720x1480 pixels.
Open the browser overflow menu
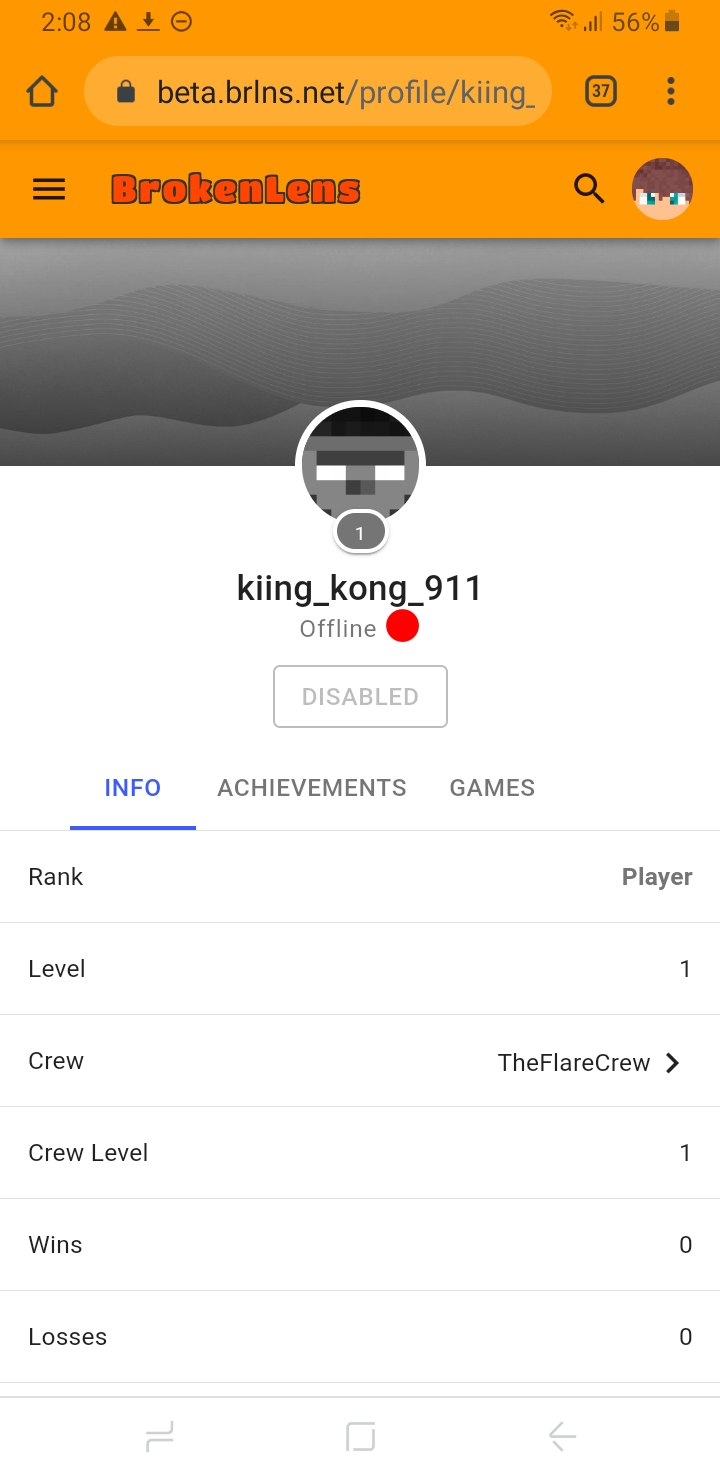point(671,92)
